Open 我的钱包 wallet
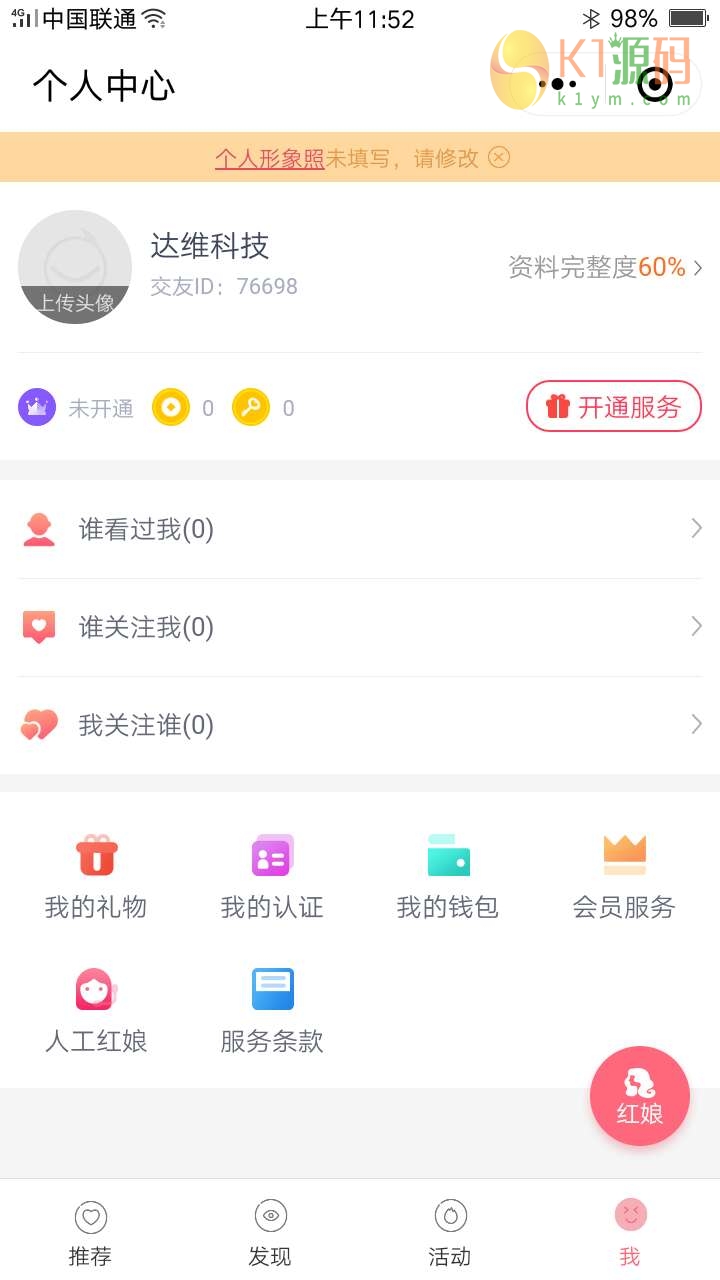This screenshot has height=1280, width=720. 448,876
